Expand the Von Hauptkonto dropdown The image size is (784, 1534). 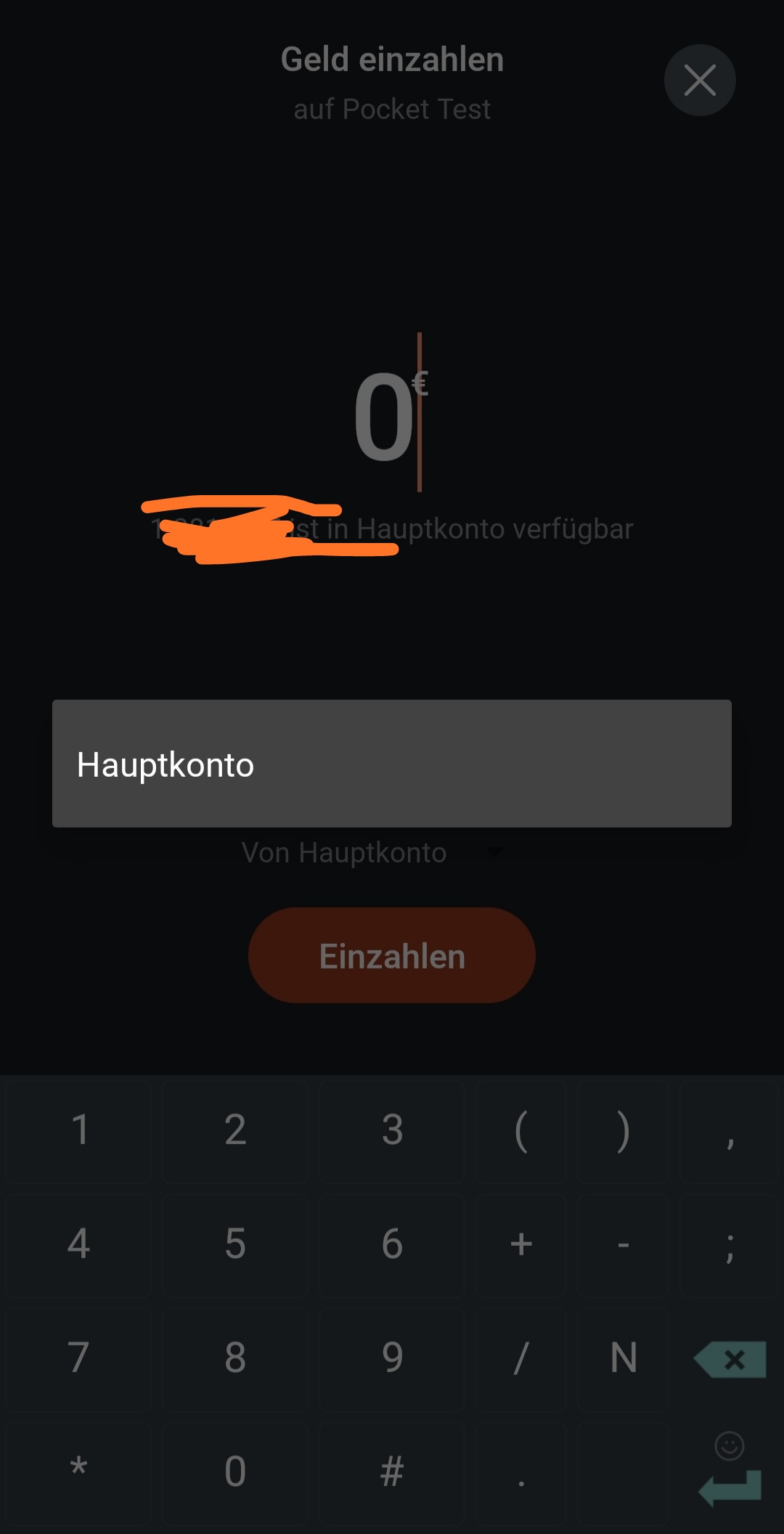pyautogui.click(x=373, y=852)
